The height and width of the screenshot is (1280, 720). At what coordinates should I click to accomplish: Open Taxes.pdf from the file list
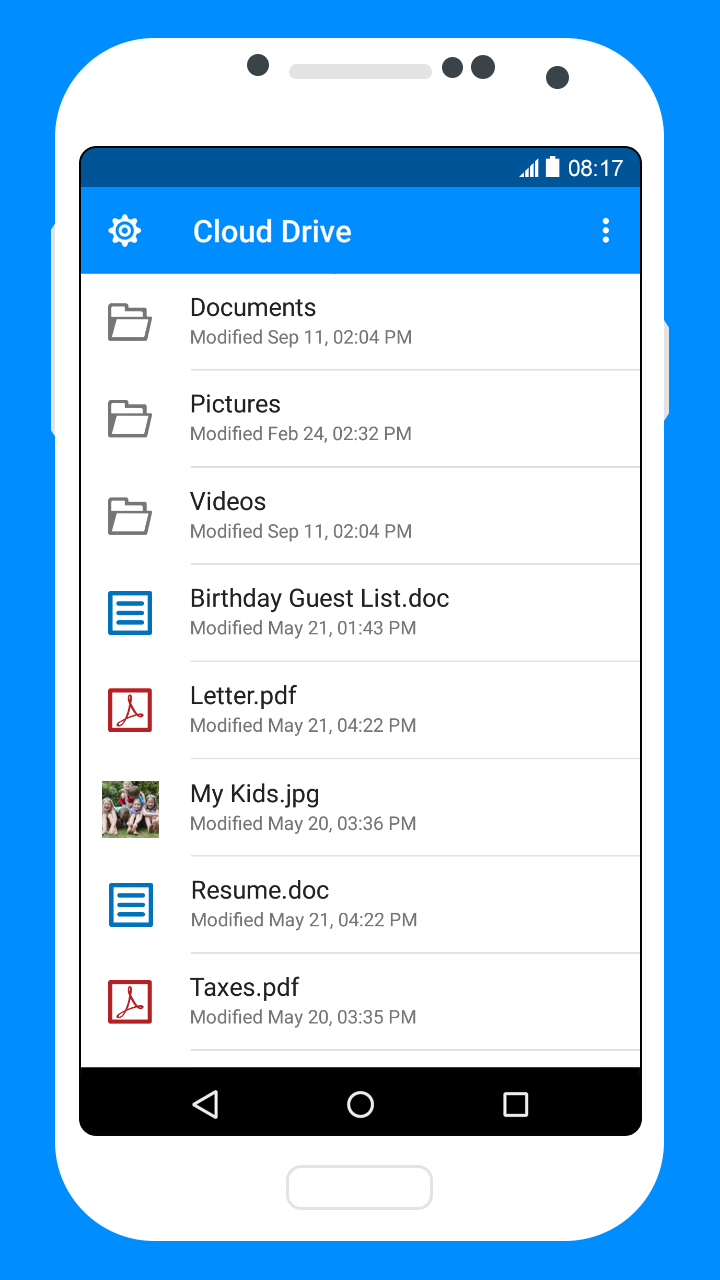[244, 987]
